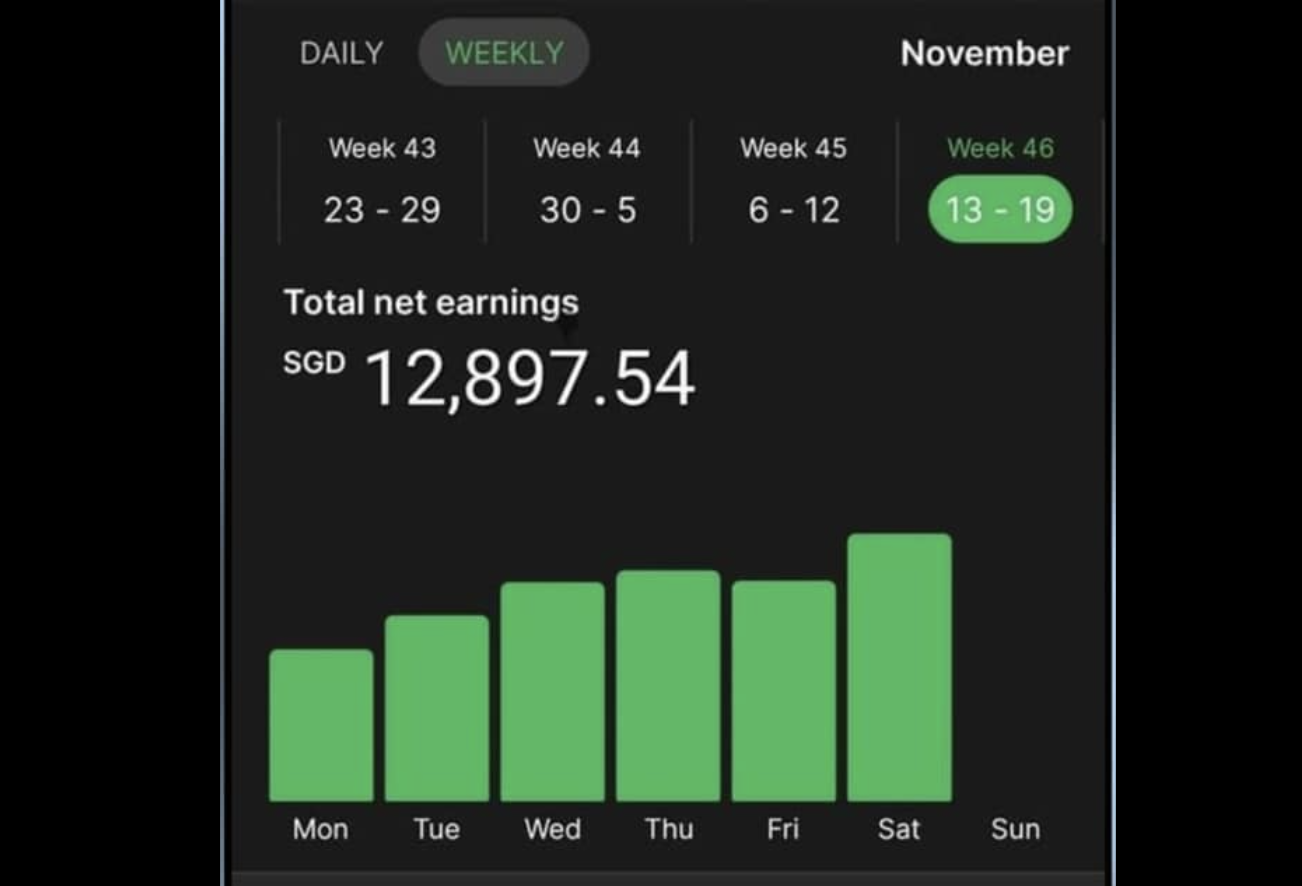Select the Monday earnings bar

(321, 725)
